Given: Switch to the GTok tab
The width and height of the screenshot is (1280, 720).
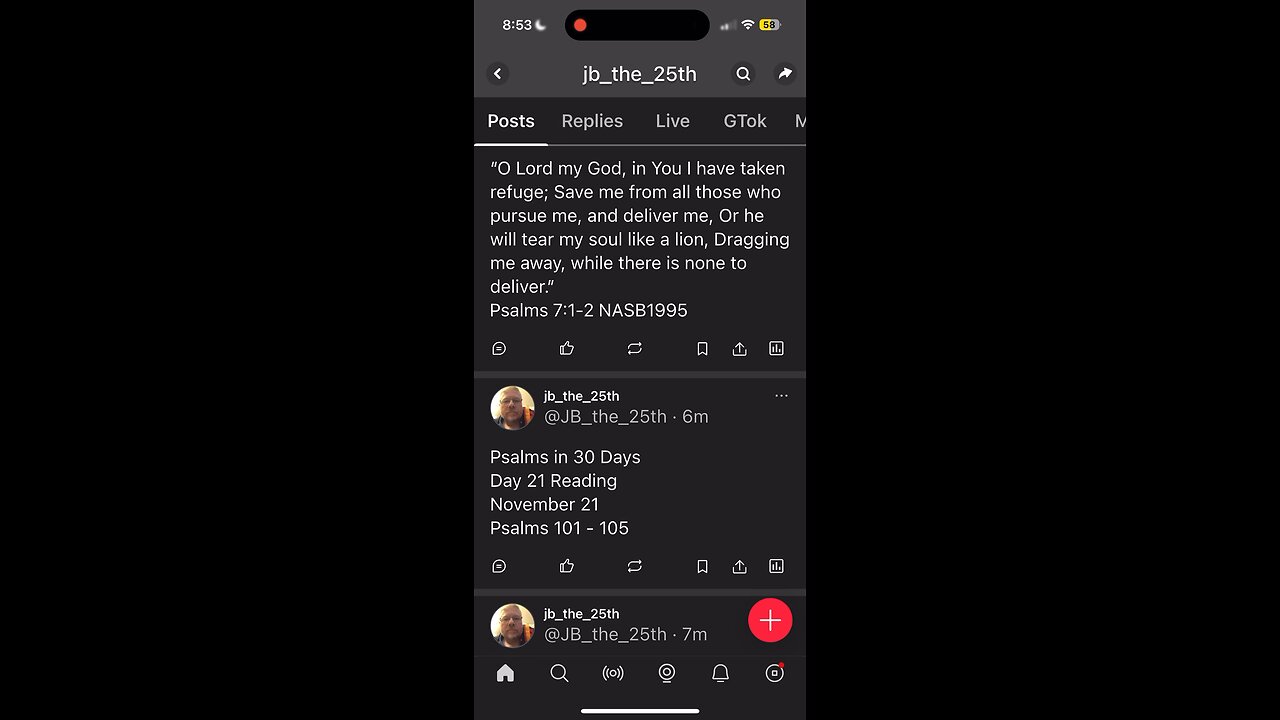Looking at the screenshot, I should click(745, 121).
